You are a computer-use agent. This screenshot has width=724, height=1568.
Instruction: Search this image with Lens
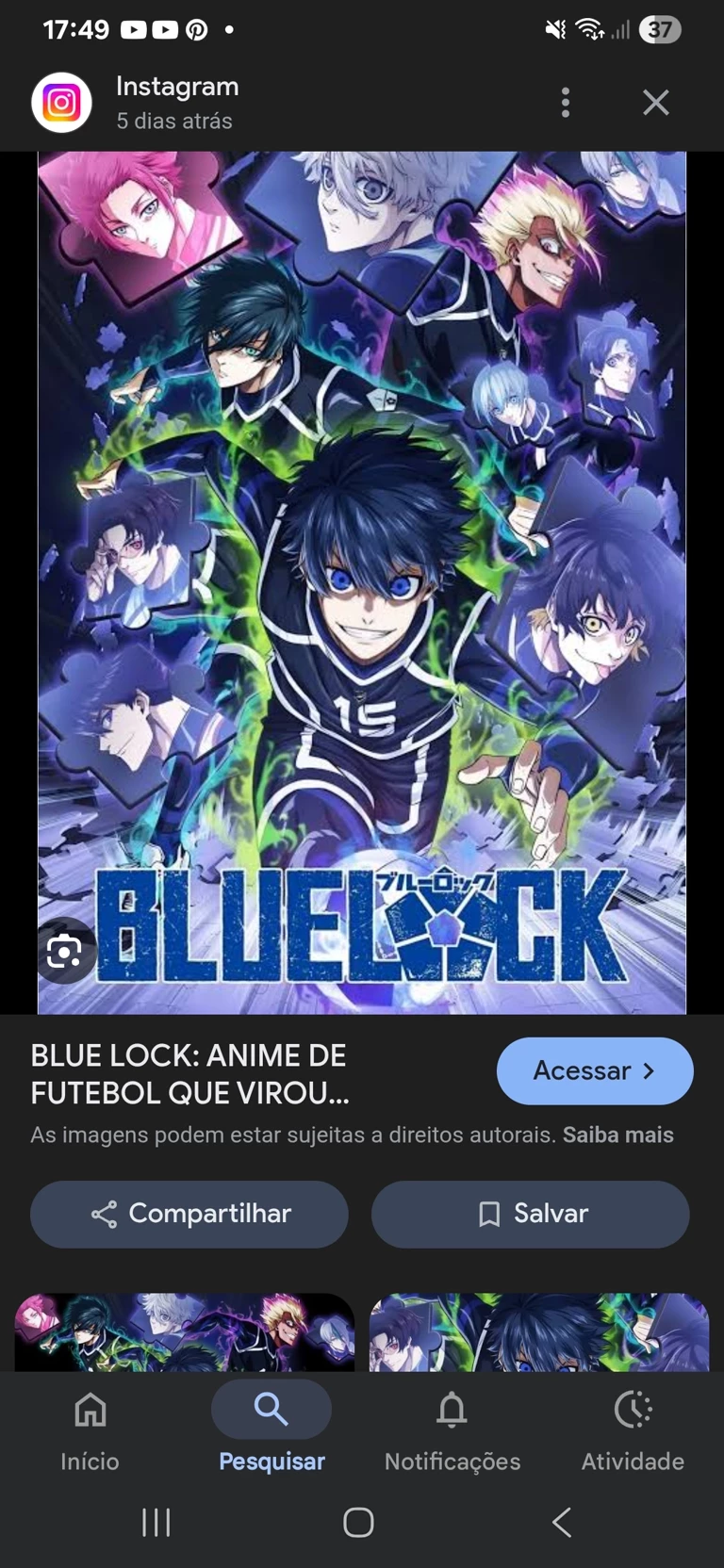tap(64, 952)
